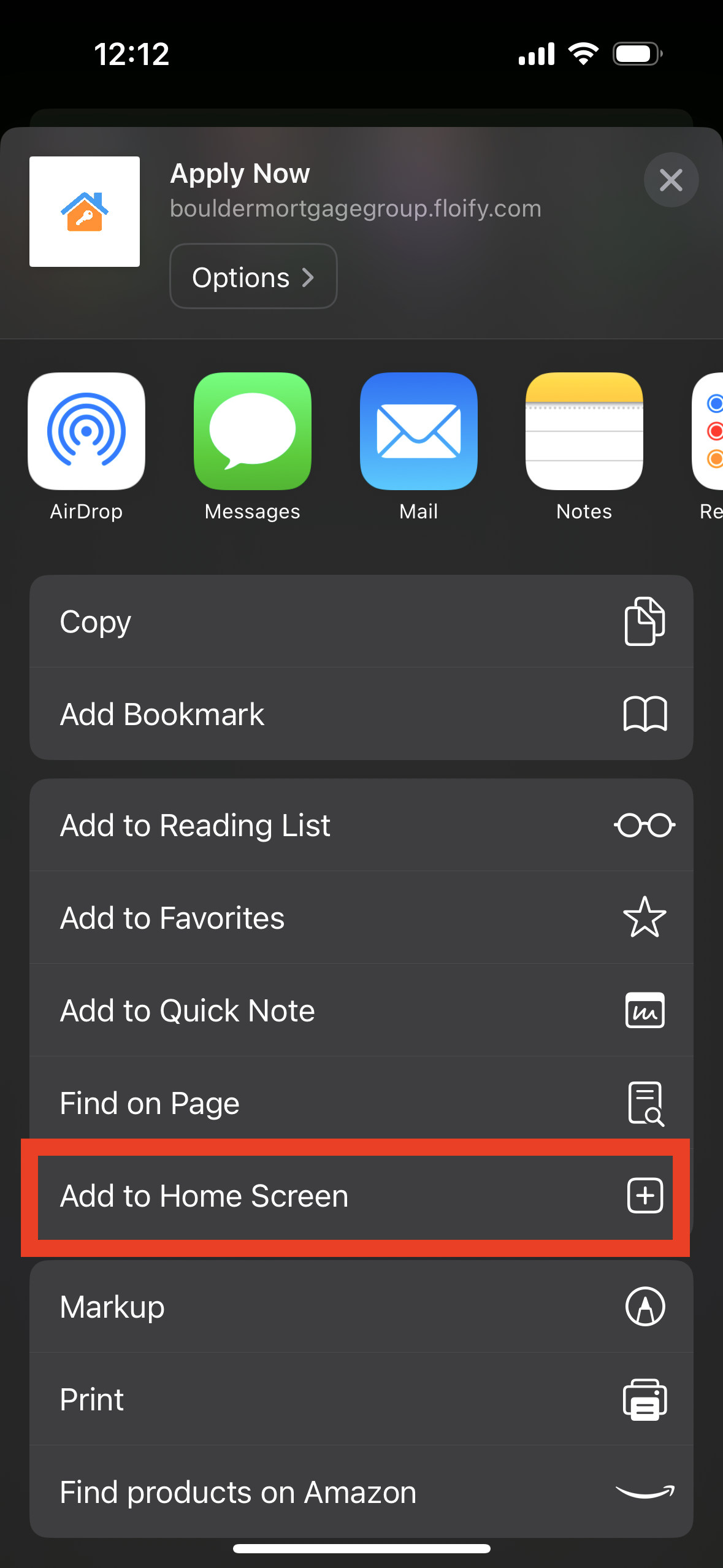Save the link to Notes
The image size is (723, 1568).
[584, 431]
